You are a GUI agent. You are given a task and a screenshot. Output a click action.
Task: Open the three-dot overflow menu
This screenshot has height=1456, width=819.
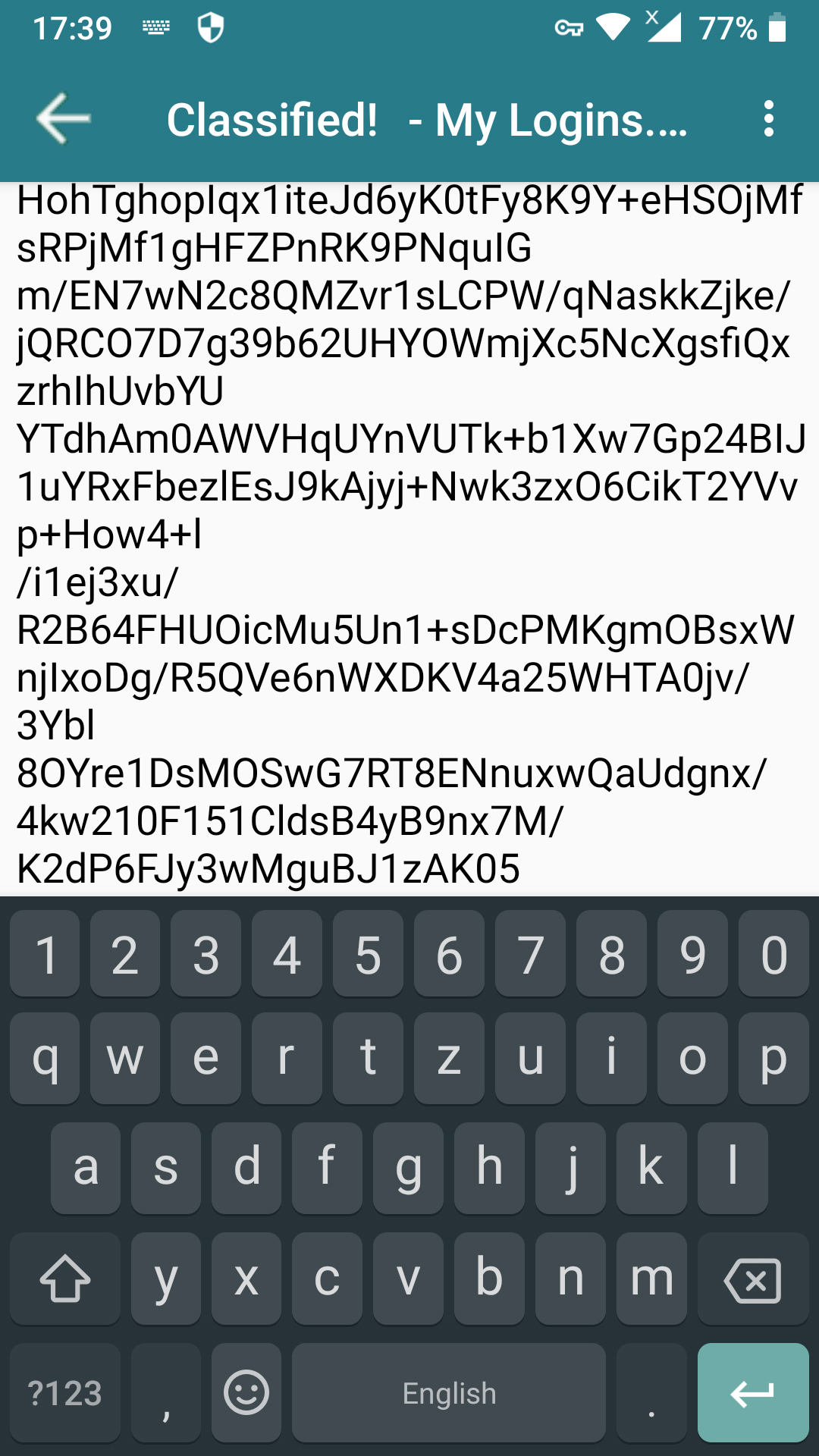(769, 119)
